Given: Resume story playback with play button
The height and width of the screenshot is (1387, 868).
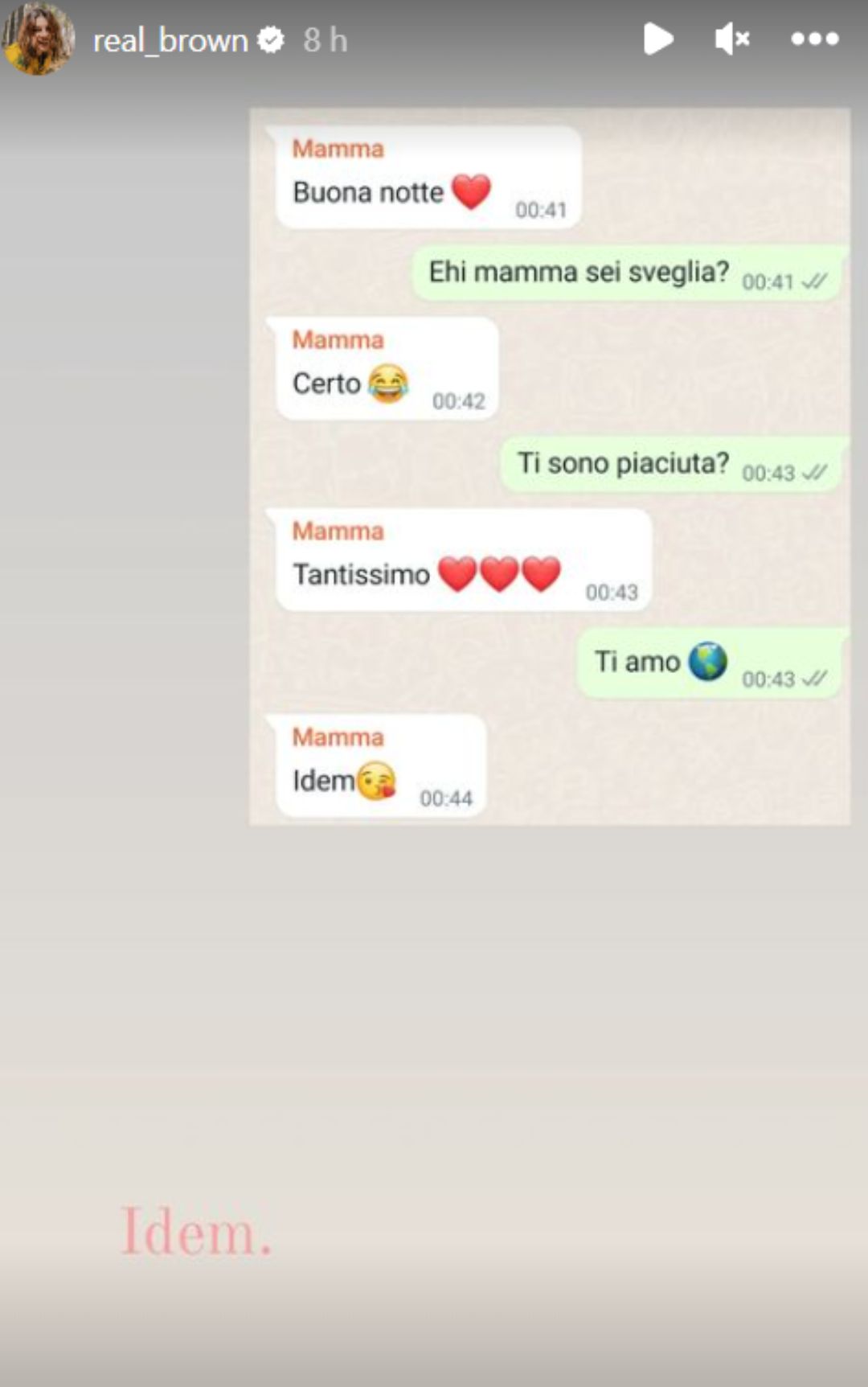Looking at the screenshot, I should click(658, 39).
